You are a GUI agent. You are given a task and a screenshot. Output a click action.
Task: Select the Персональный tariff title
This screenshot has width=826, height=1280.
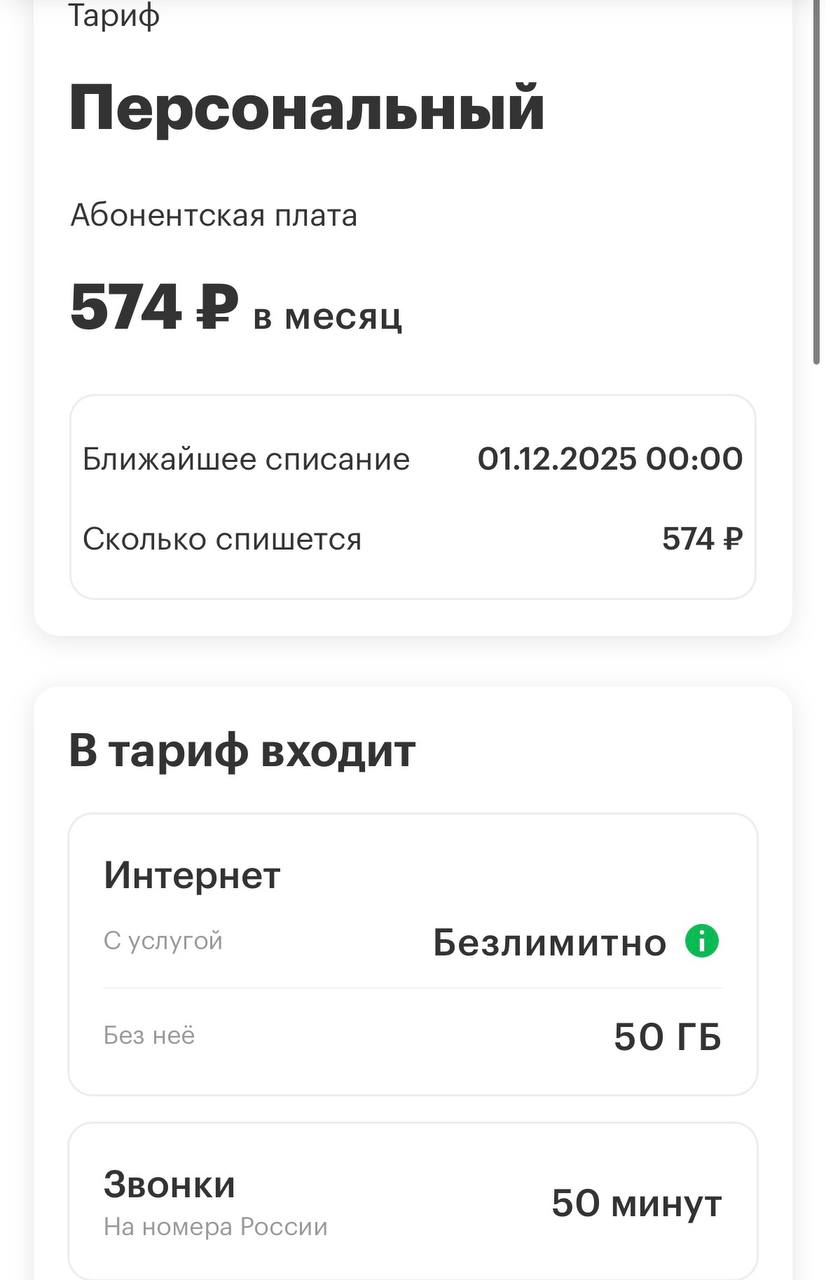pos(306,105)
